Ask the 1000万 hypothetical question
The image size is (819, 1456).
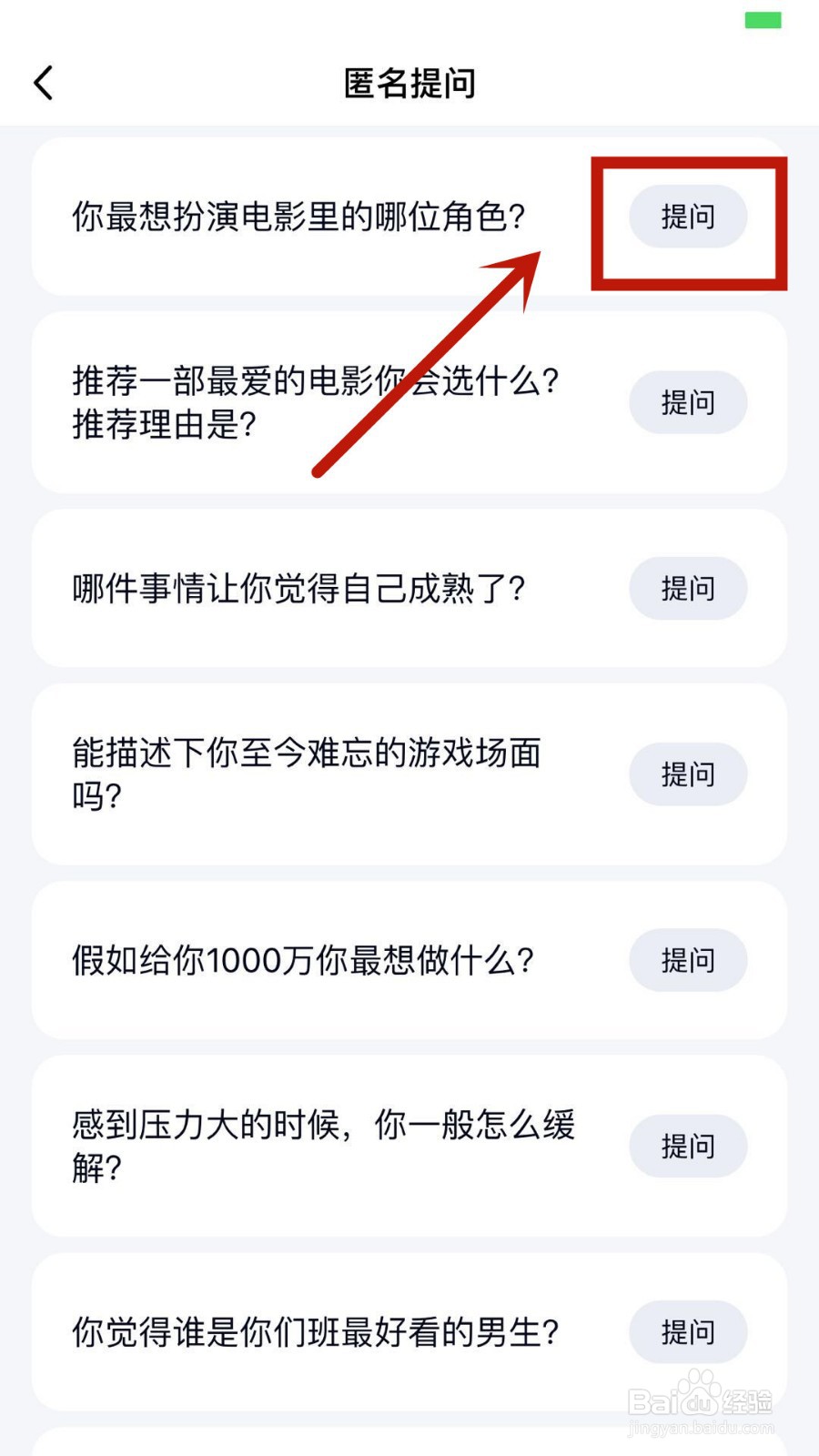pos(688,960)
